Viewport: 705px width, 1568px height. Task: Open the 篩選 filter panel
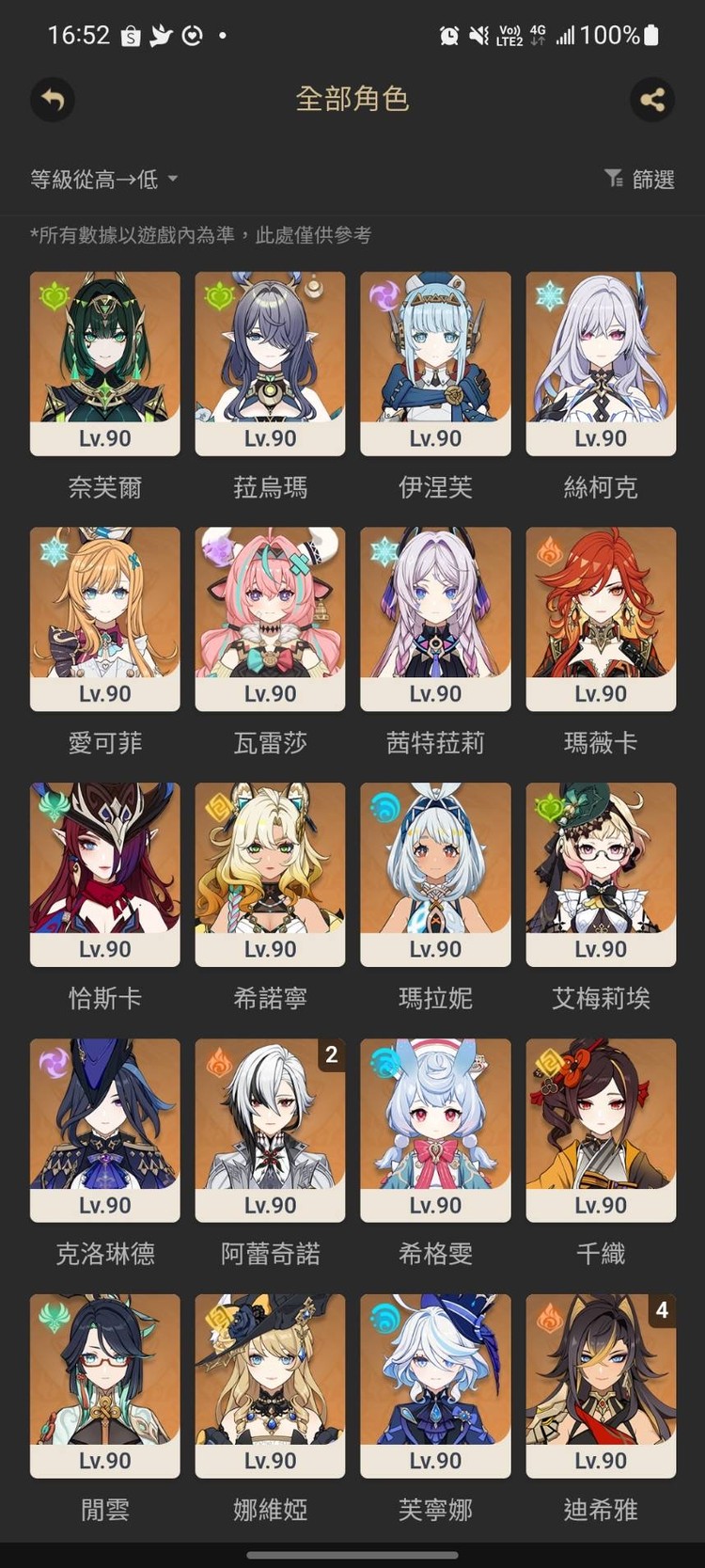[639, 179]
